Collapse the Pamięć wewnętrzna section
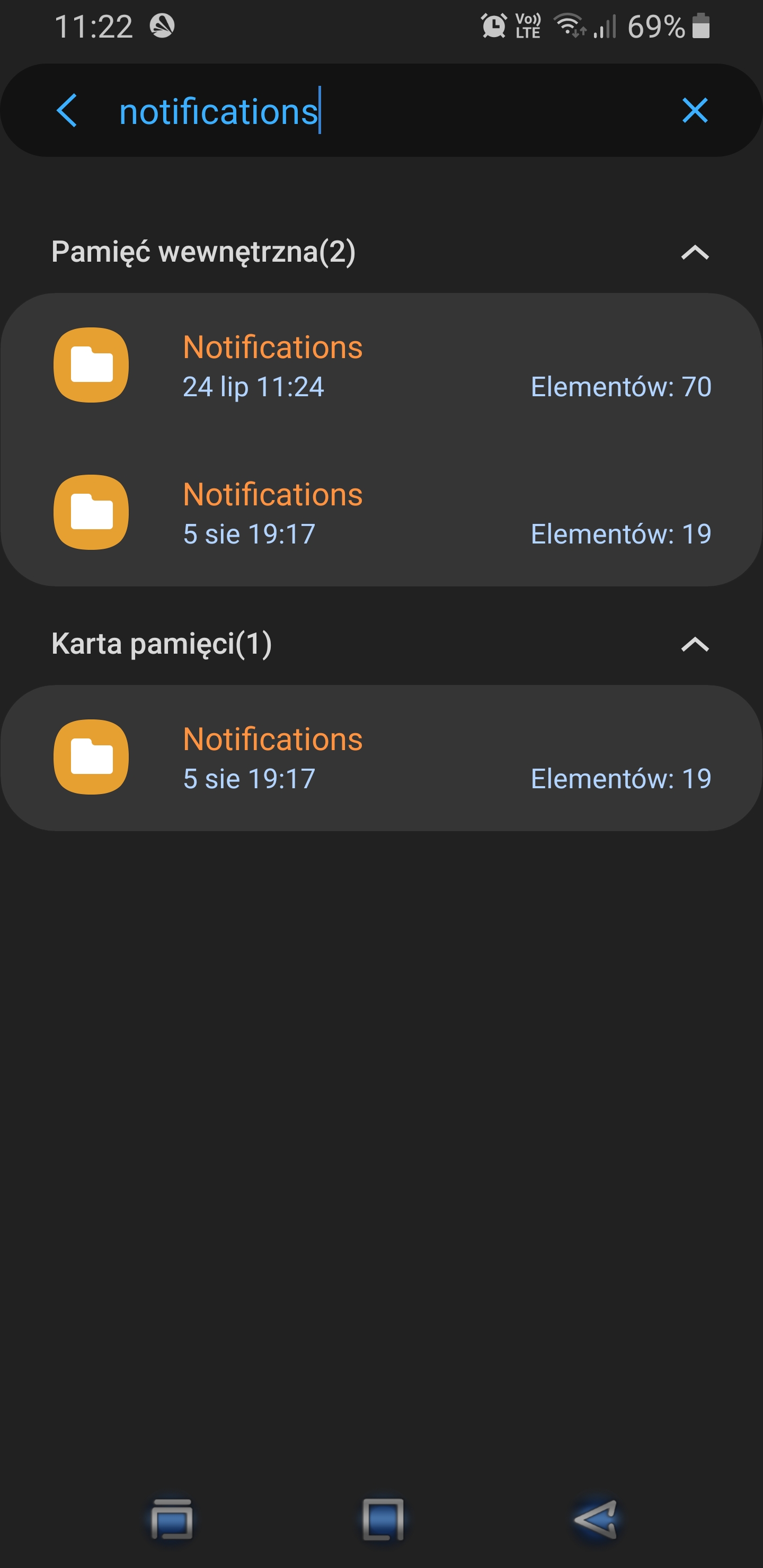This screenshot has width=763, height=1568. 695,252
